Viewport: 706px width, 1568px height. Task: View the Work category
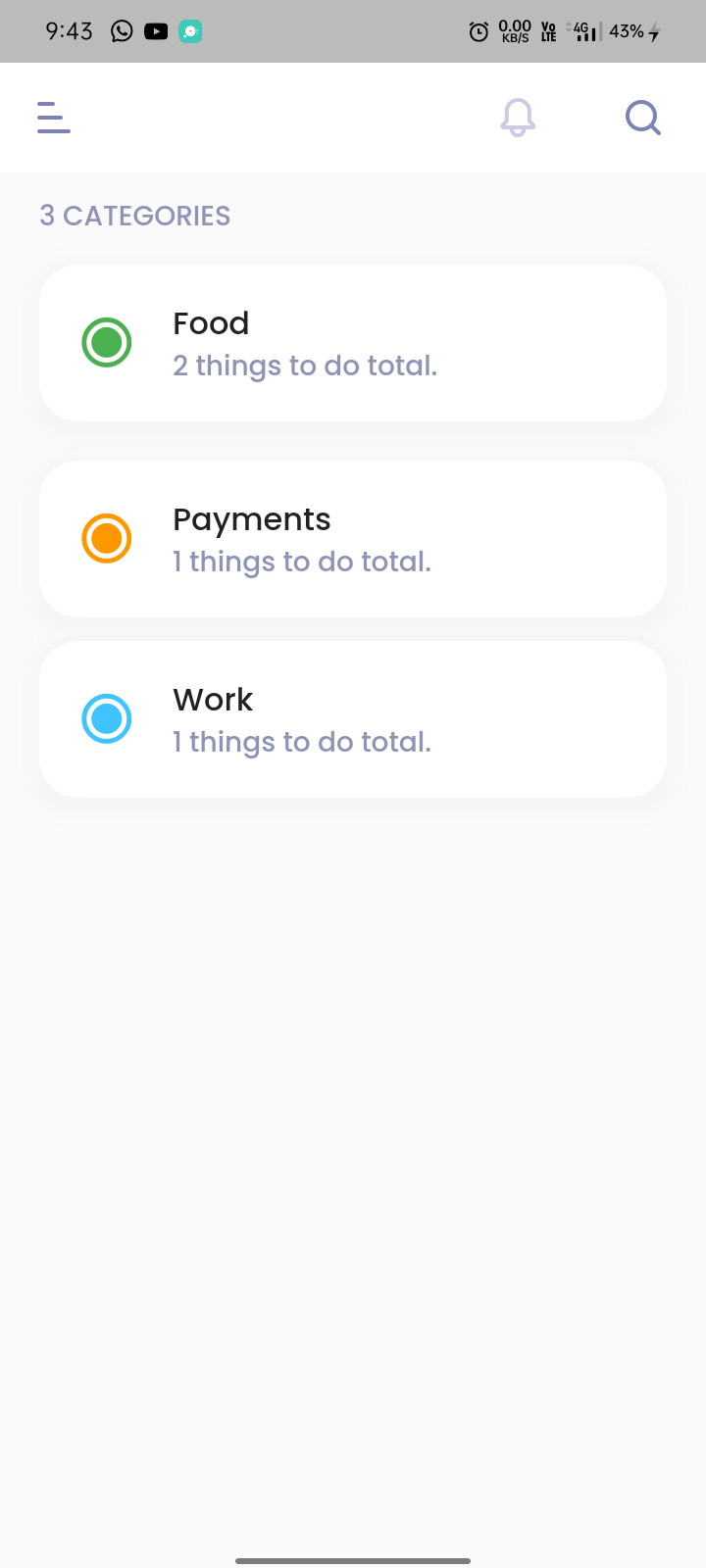pyautogui.click(x=353, y=719)
